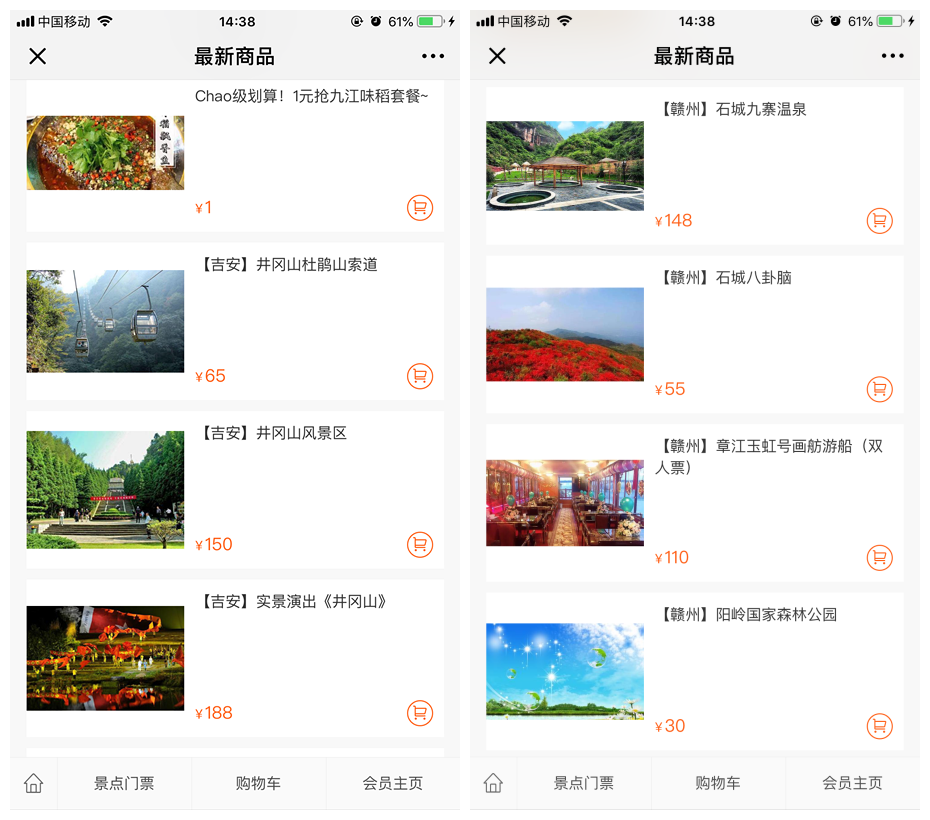The height and width of the screenshot is (820, 930).
Task: Add 井冈山风景区 ticket to cart
Action: point(420,544)
